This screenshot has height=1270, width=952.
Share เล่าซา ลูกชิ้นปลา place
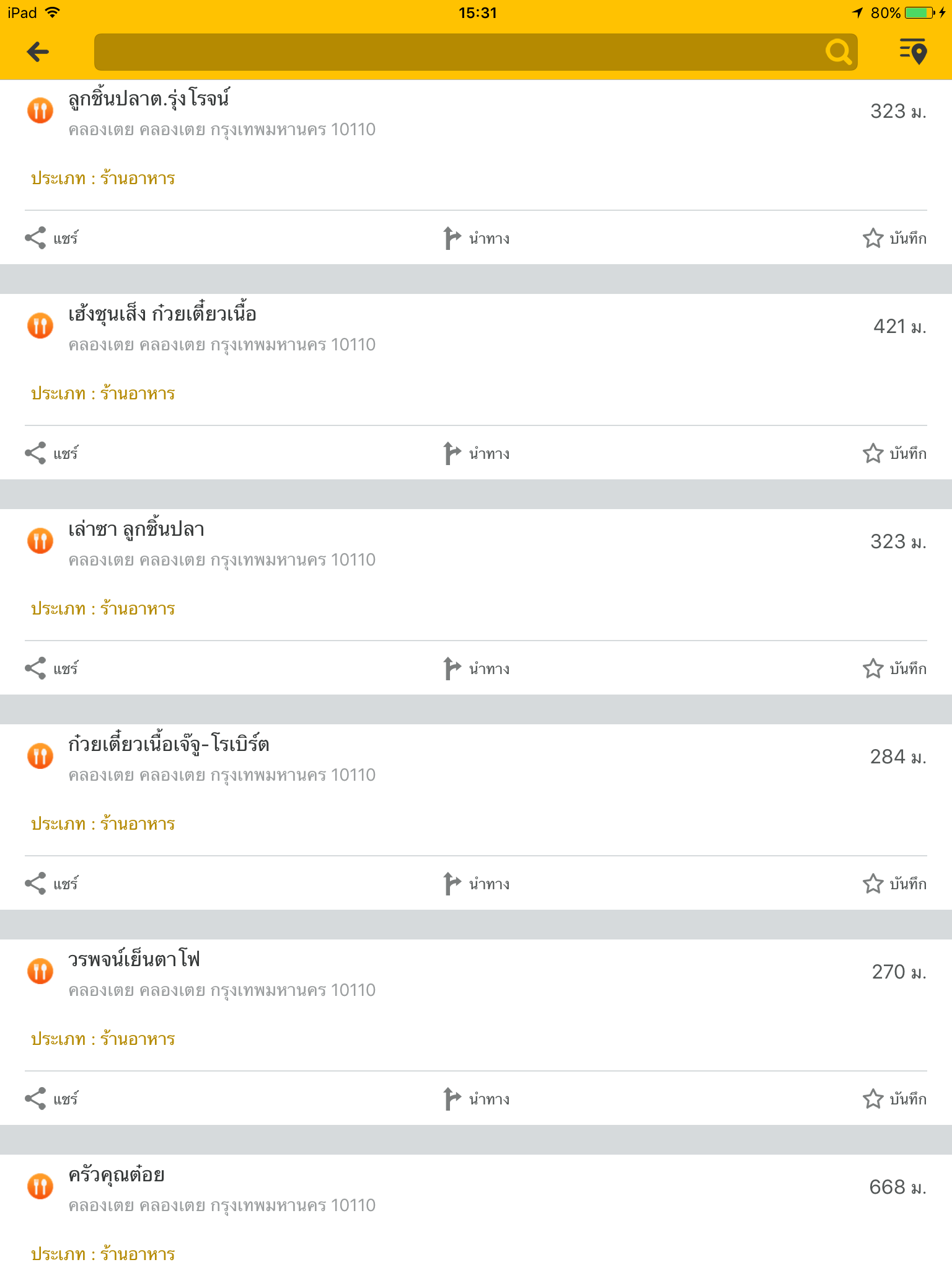[x=51, y=668]
